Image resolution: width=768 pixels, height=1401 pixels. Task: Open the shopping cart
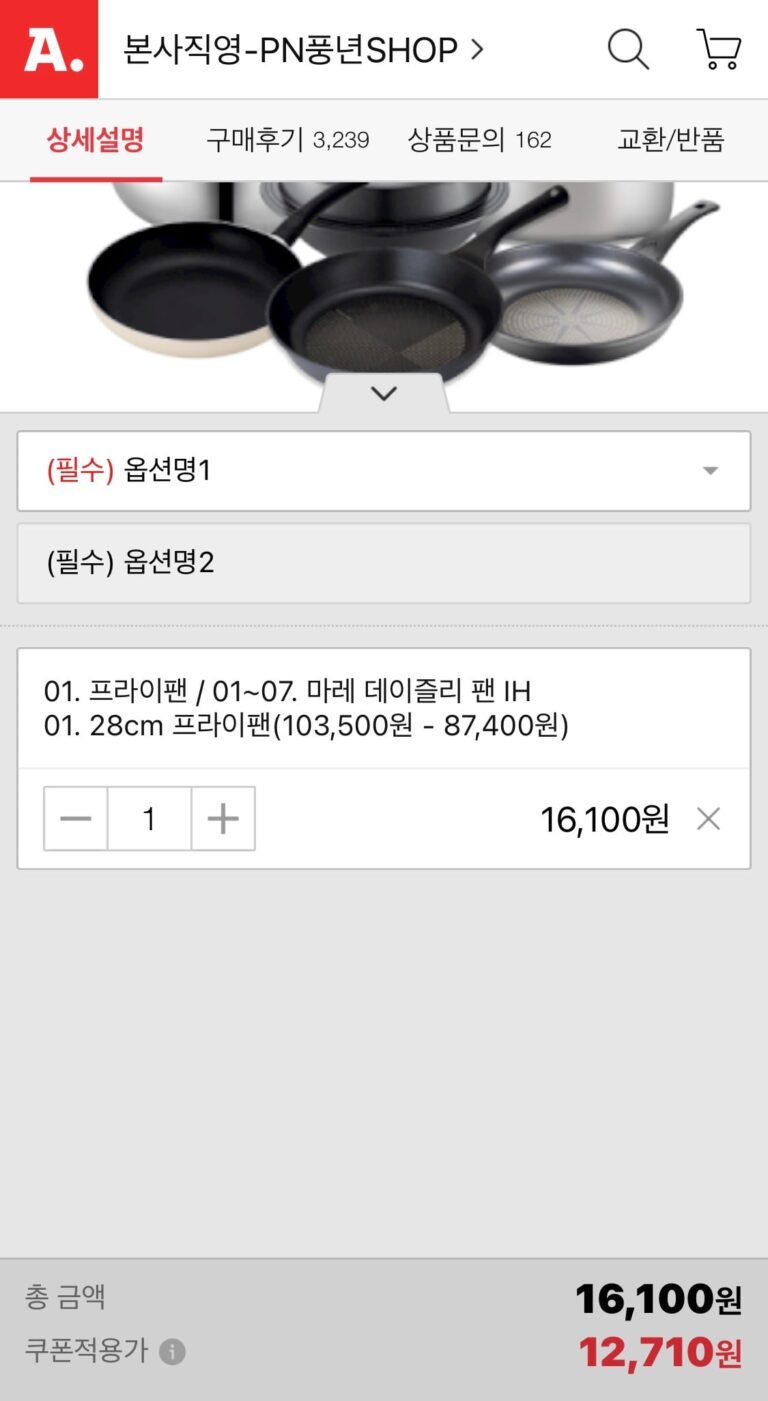(718, 49)
